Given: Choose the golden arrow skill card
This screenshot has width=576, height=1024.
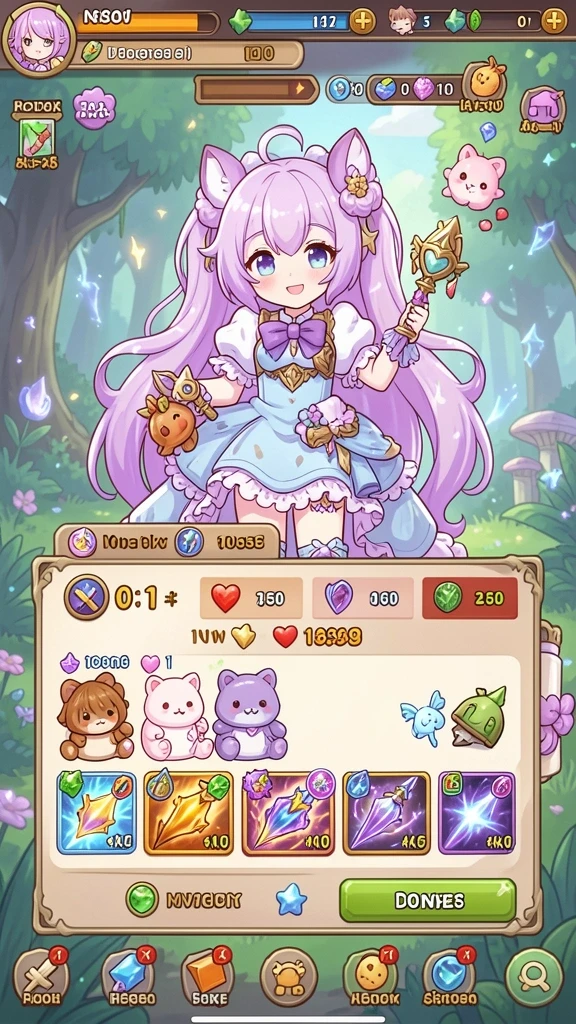Looking at the screenshot, I should coord(188,813).
